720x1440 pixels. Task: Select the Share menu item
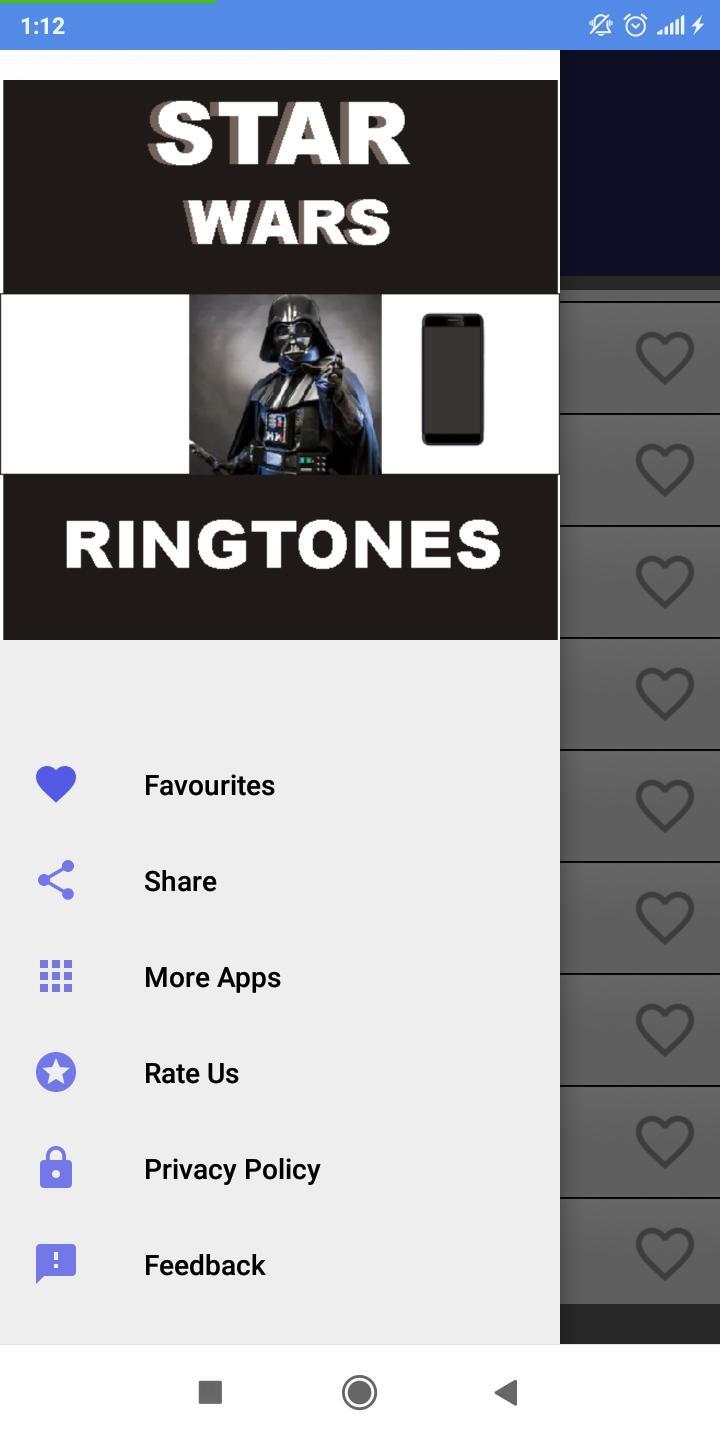pyautogui.click(x=180, y=881)
